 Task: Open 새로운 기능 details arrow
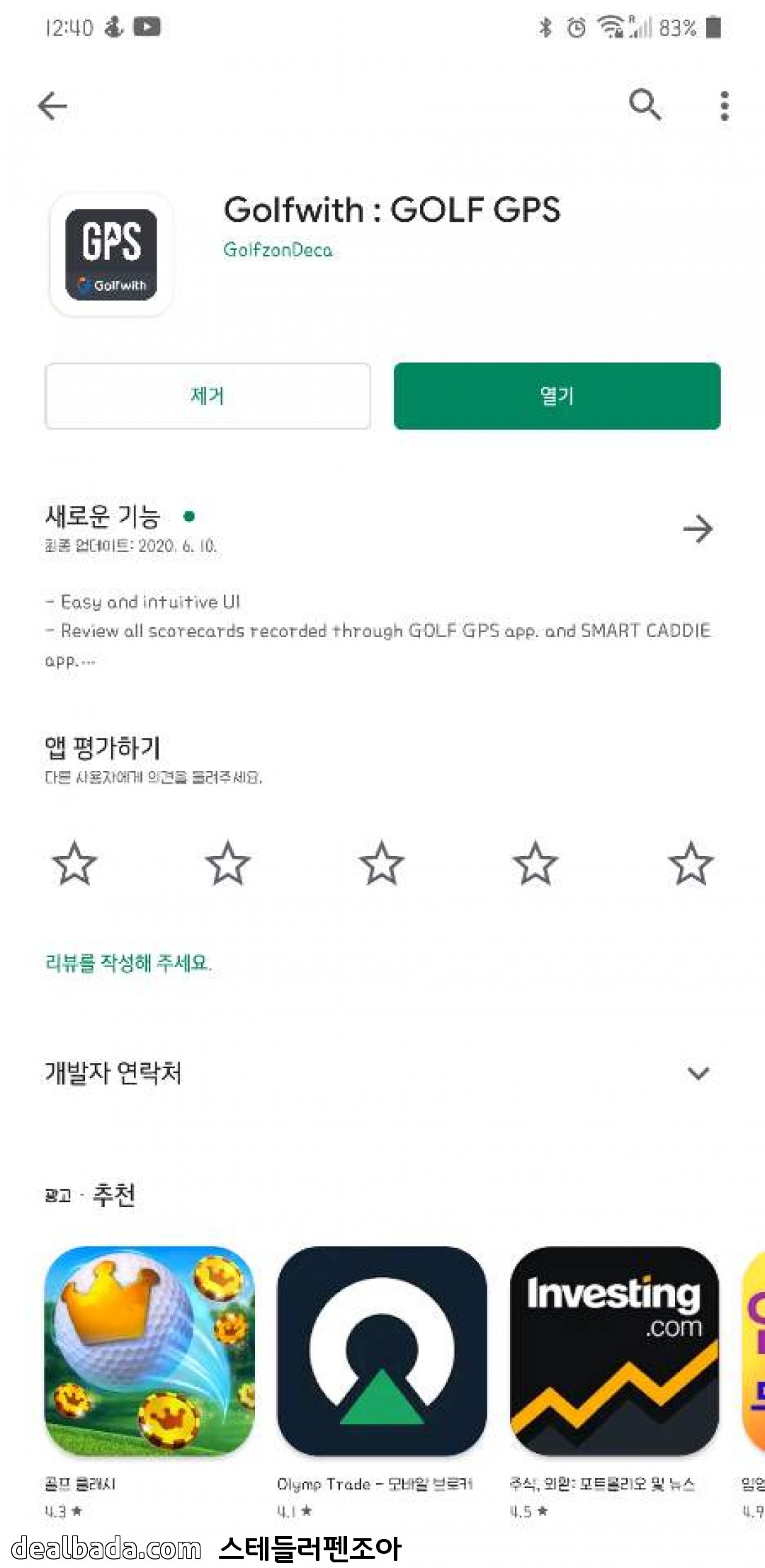698,529
